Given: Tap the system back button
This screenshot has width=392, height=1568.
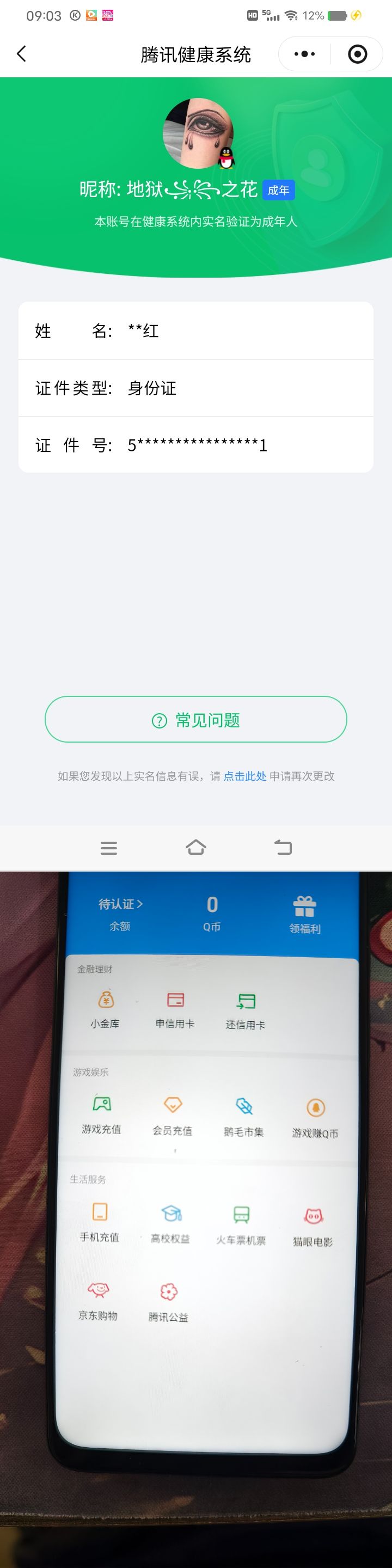Looking at the screenshot, I should (283, 847).
